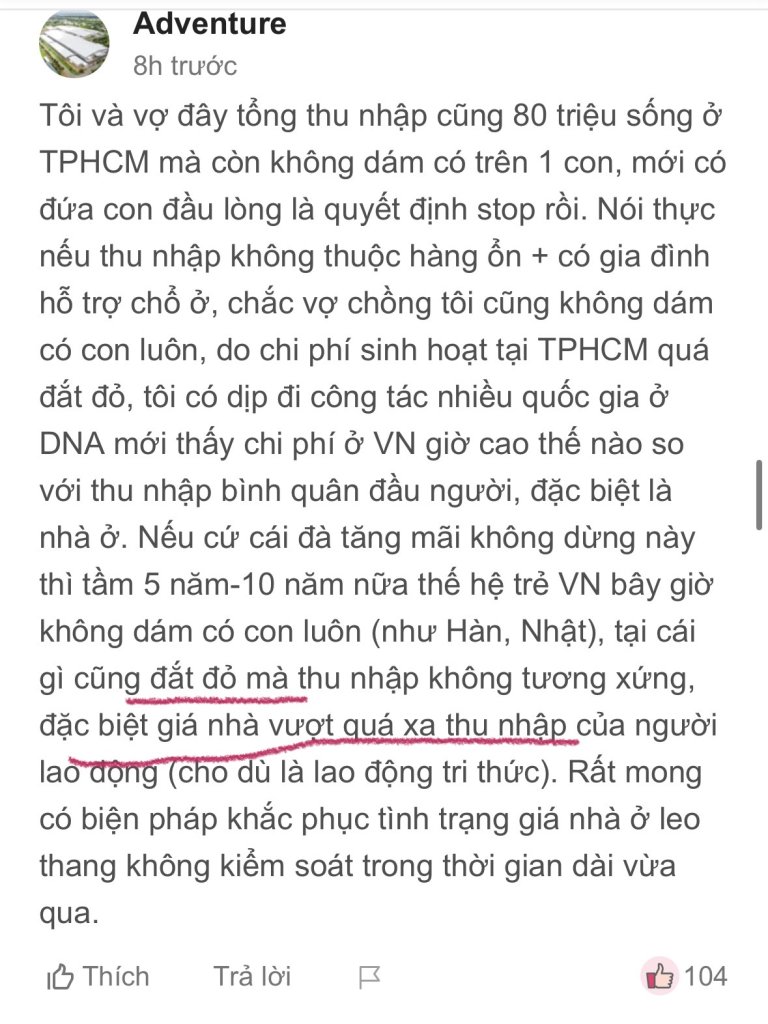View reactions on the 104 likes icon
The image size is (768, 1024).
click(x=660, y=976)
